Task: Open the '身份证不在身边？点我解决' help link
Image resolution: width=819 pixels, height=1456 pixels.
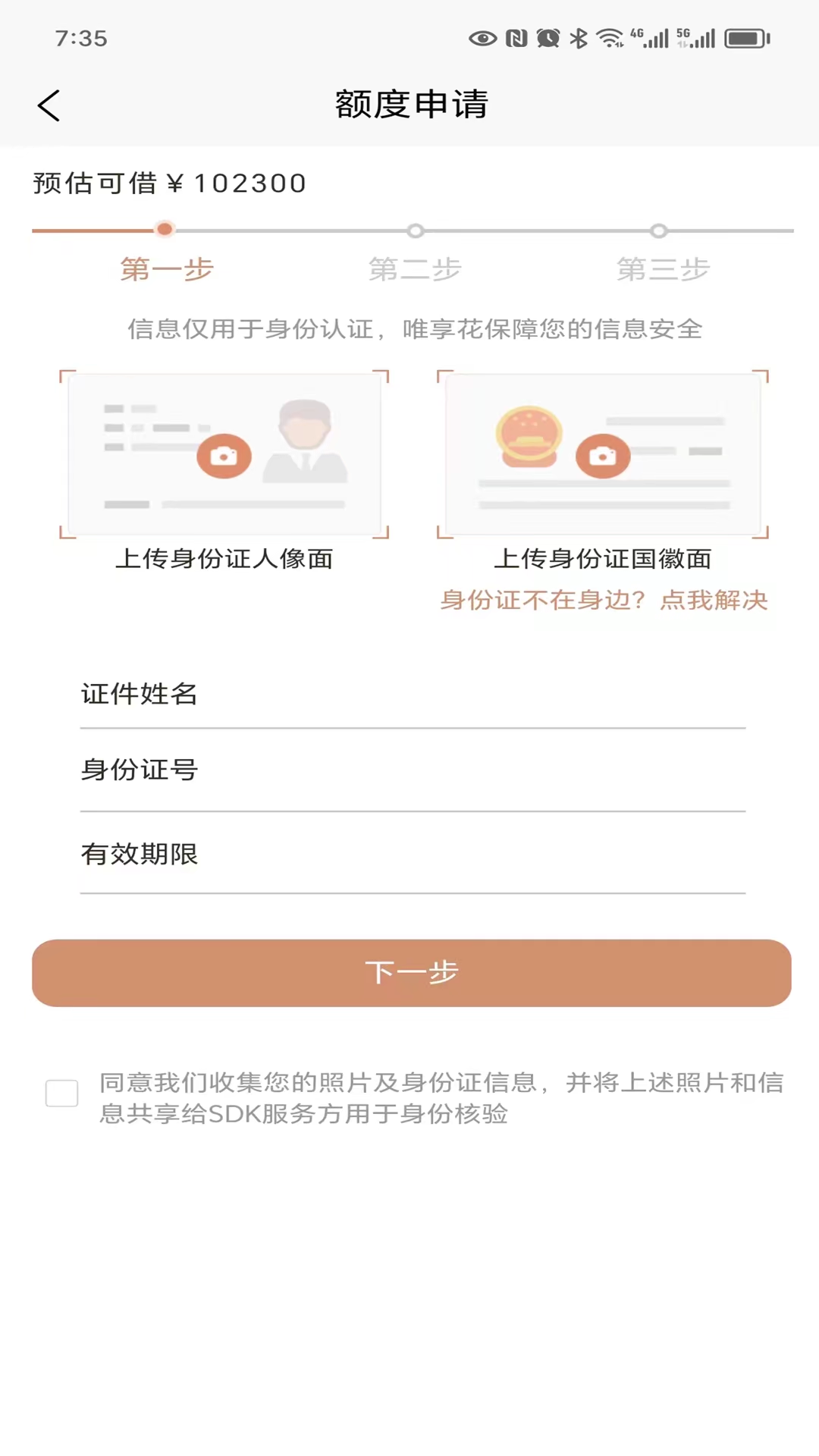Action: (604, 600)
